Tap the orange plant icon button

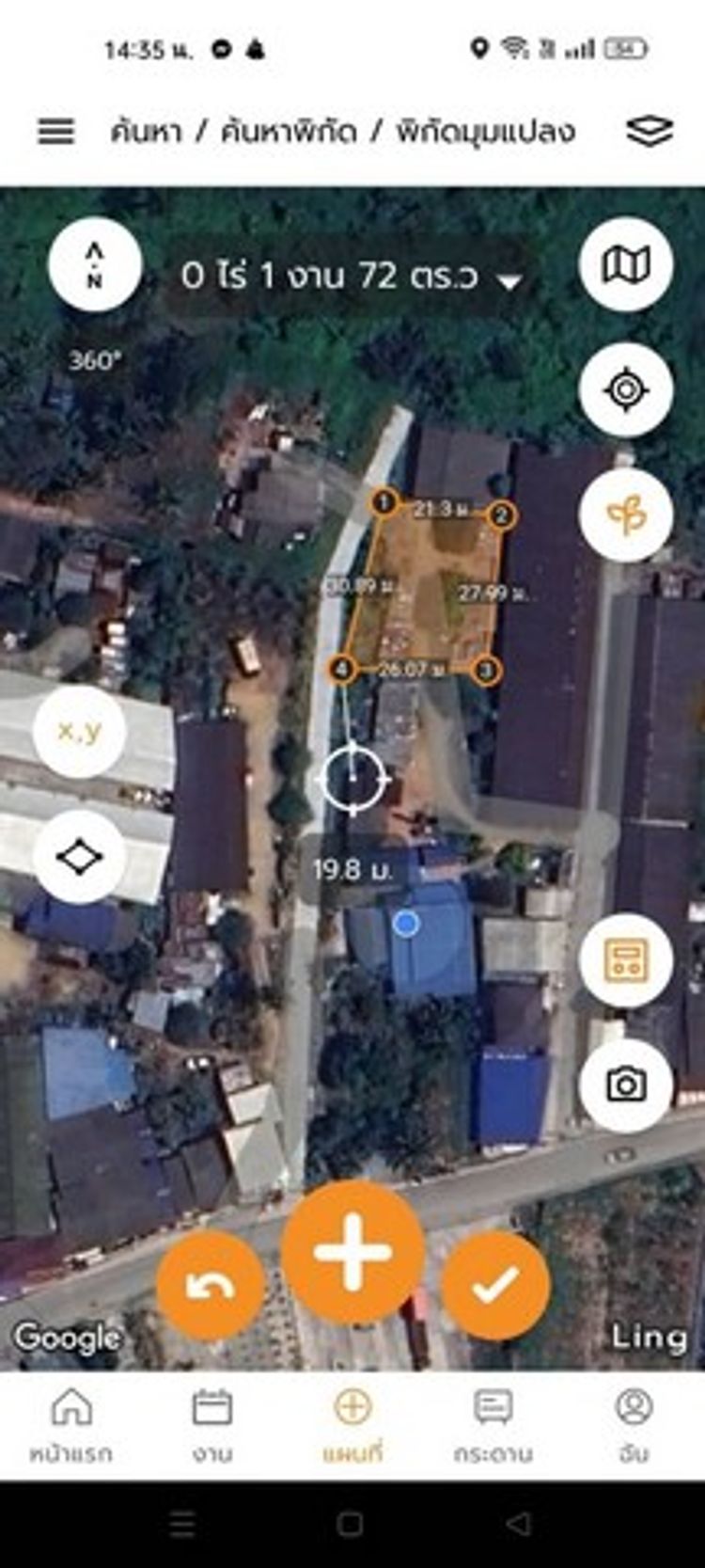pyautogui.click(x=626, y=515)
